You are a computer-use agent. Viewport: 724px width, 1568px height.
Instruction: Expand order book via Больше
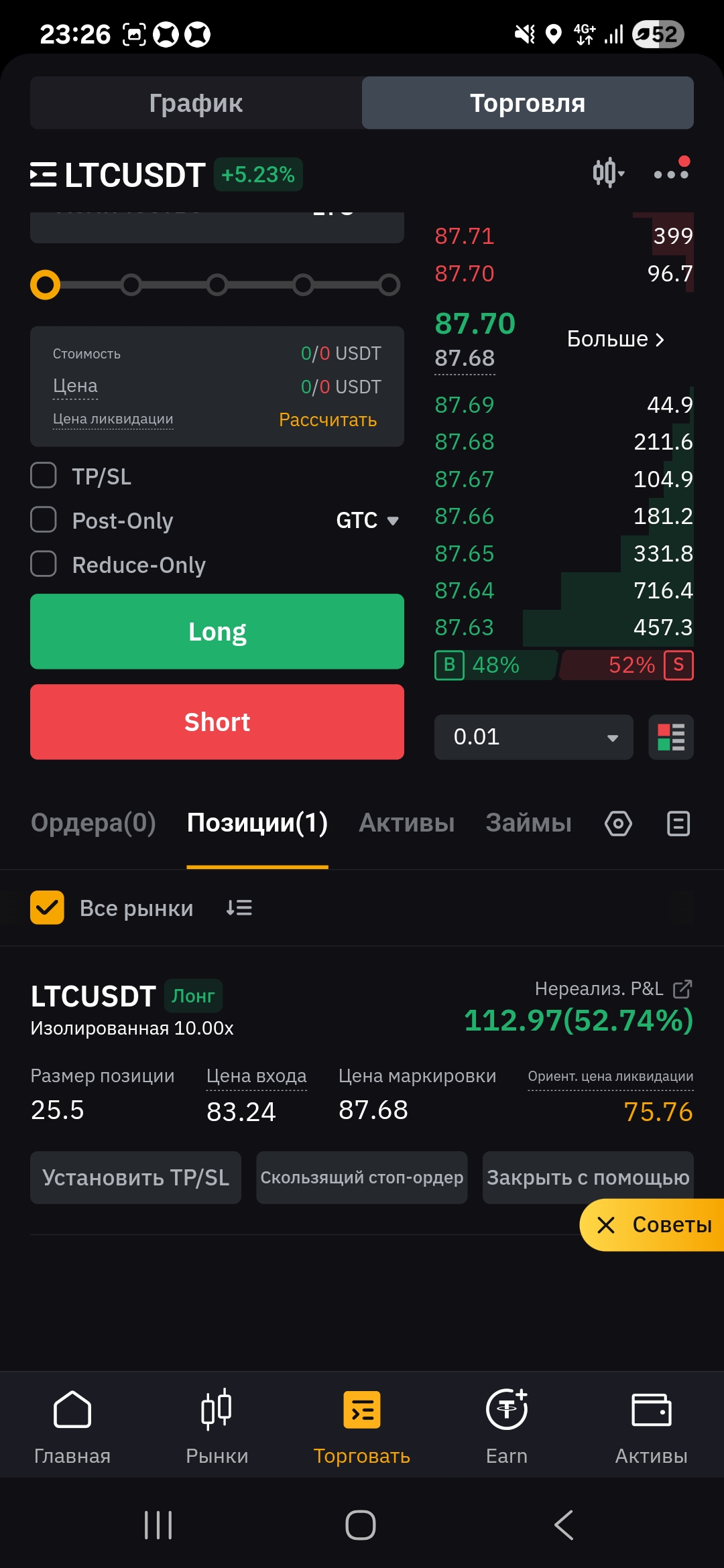tap(615, 339)
